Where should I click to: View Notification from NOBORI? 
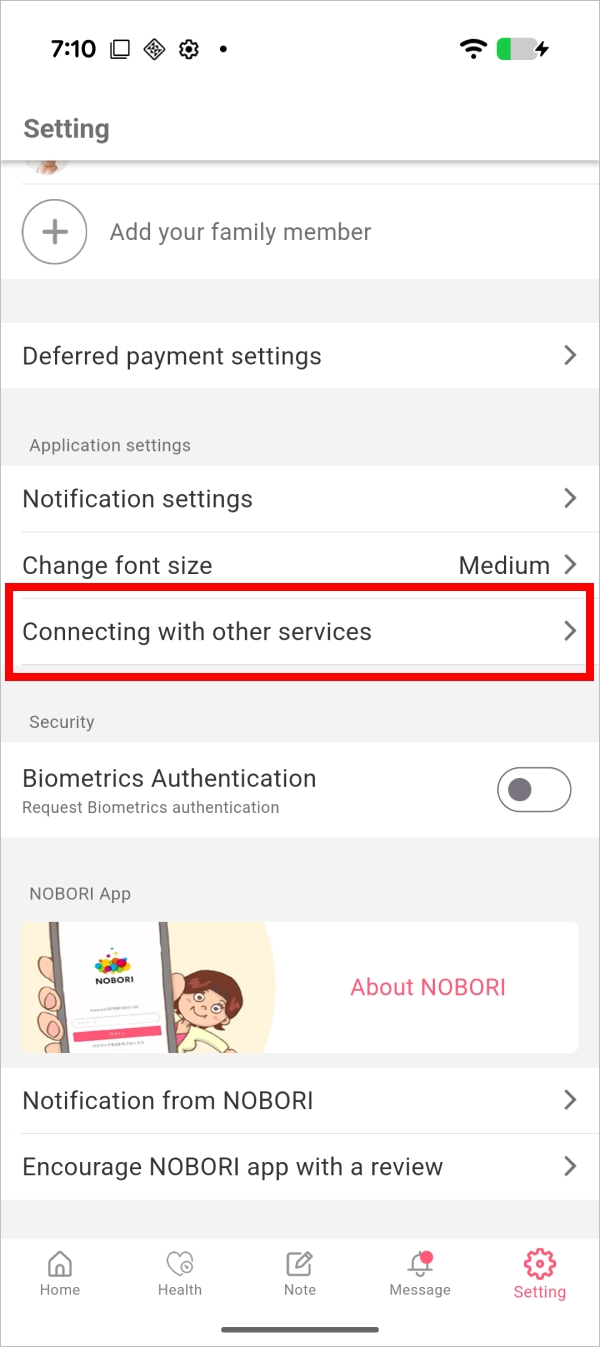[300, 1100]
